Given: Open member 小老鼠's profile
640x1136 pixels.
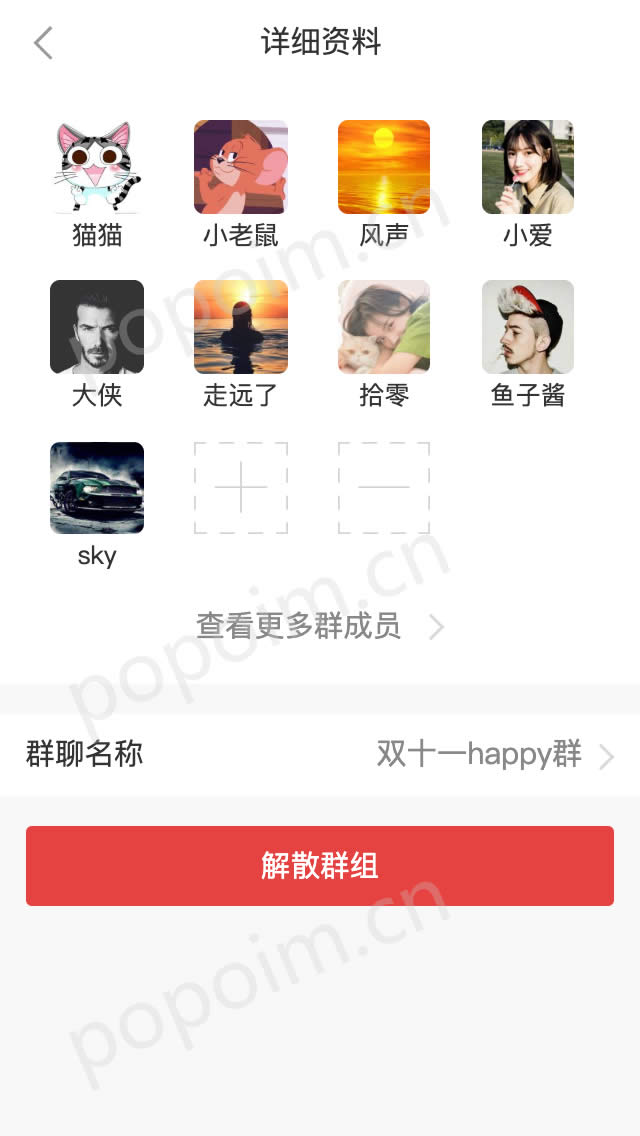Looking at the screenshot, I should (x=241, y=167).
